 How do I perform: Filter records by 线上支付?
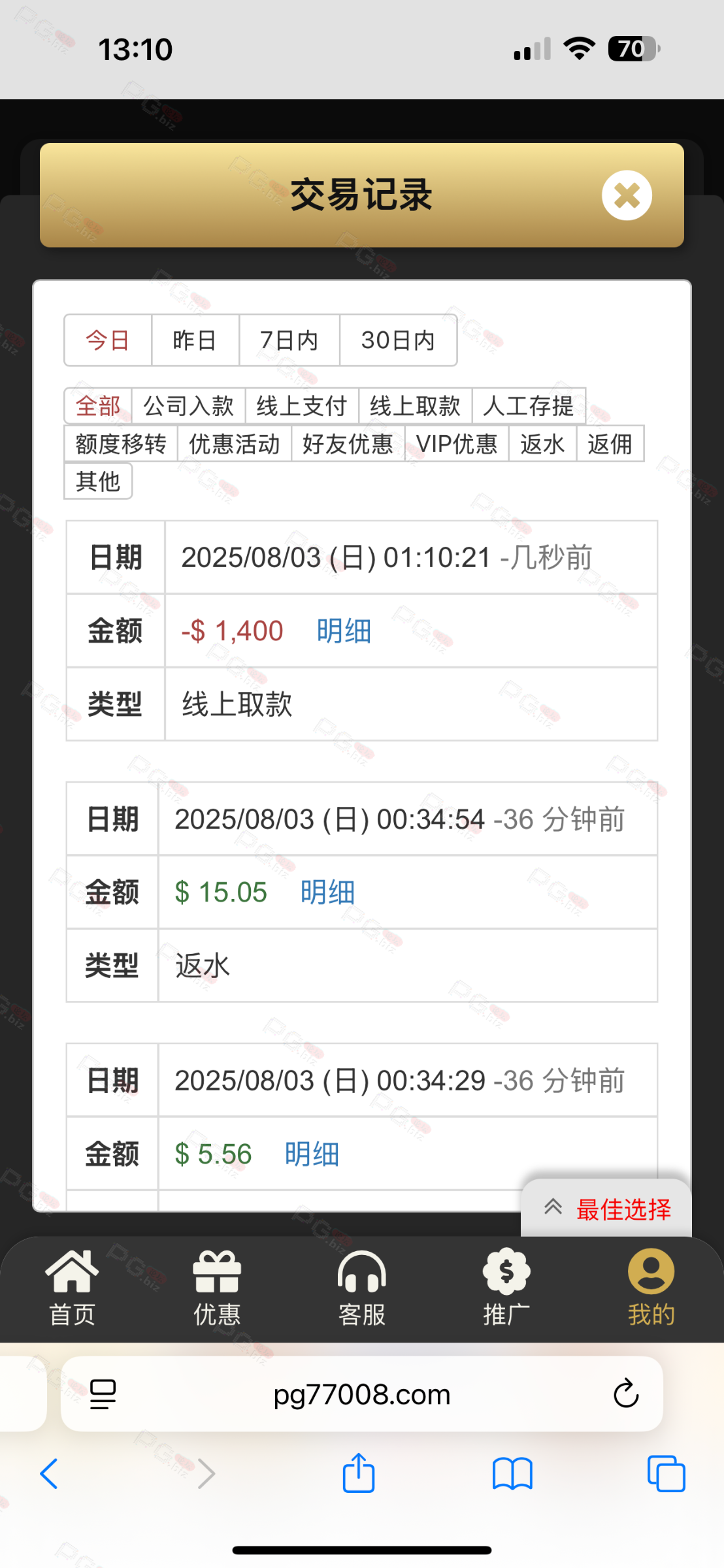point(301,406)
